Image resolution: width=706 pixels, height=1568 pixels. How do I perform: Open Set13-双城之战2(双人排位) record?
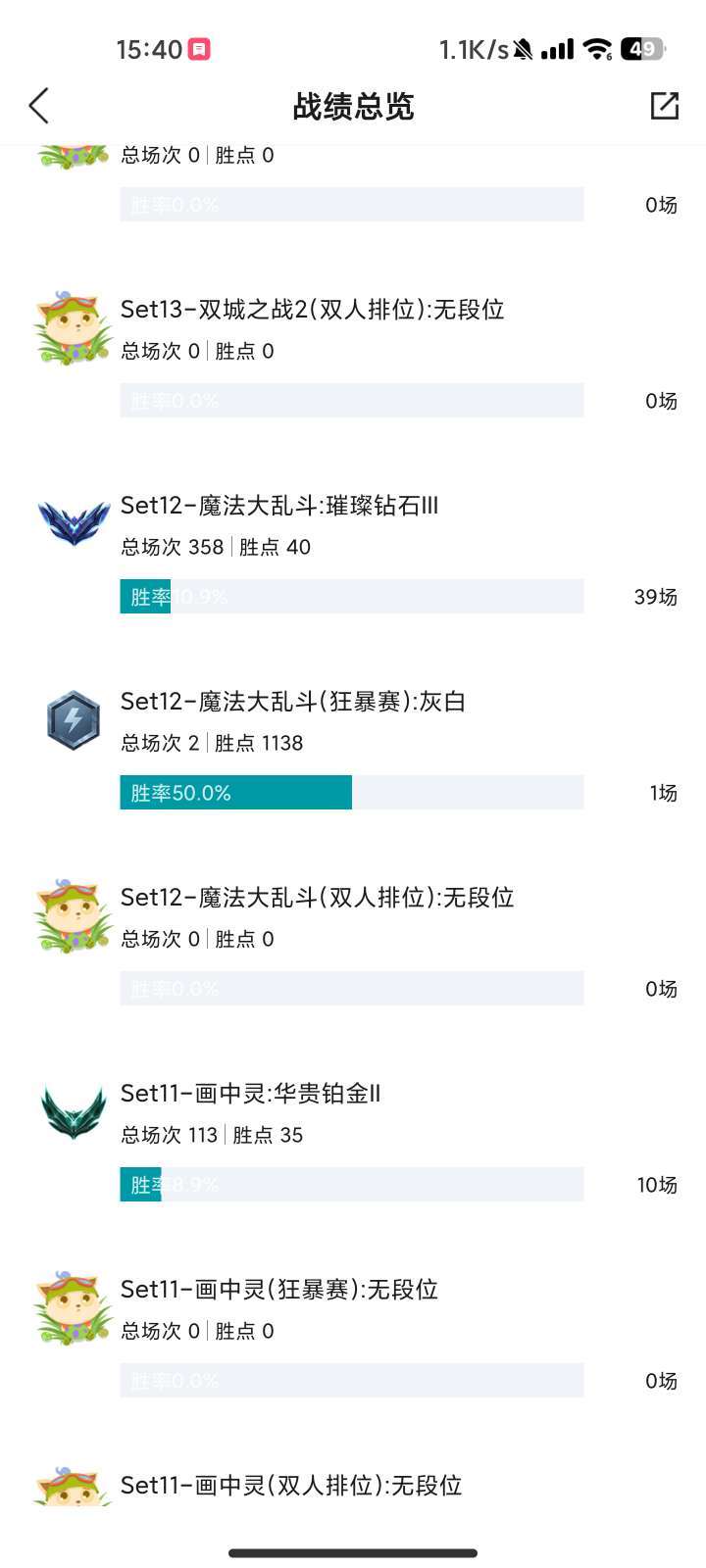click(x=353, y=353)
